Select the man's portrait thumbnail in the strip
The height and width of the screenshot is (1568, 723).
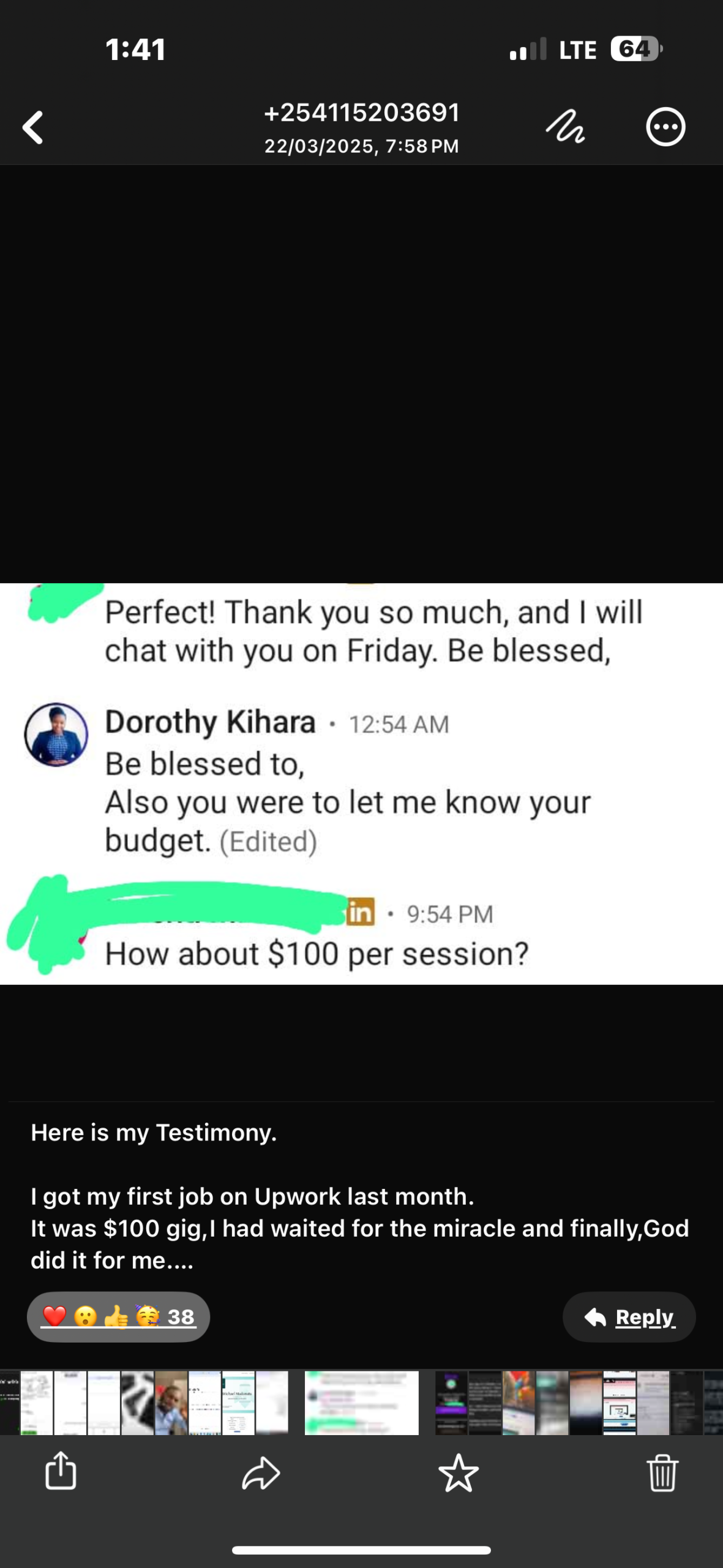(x=171, y=1403)
